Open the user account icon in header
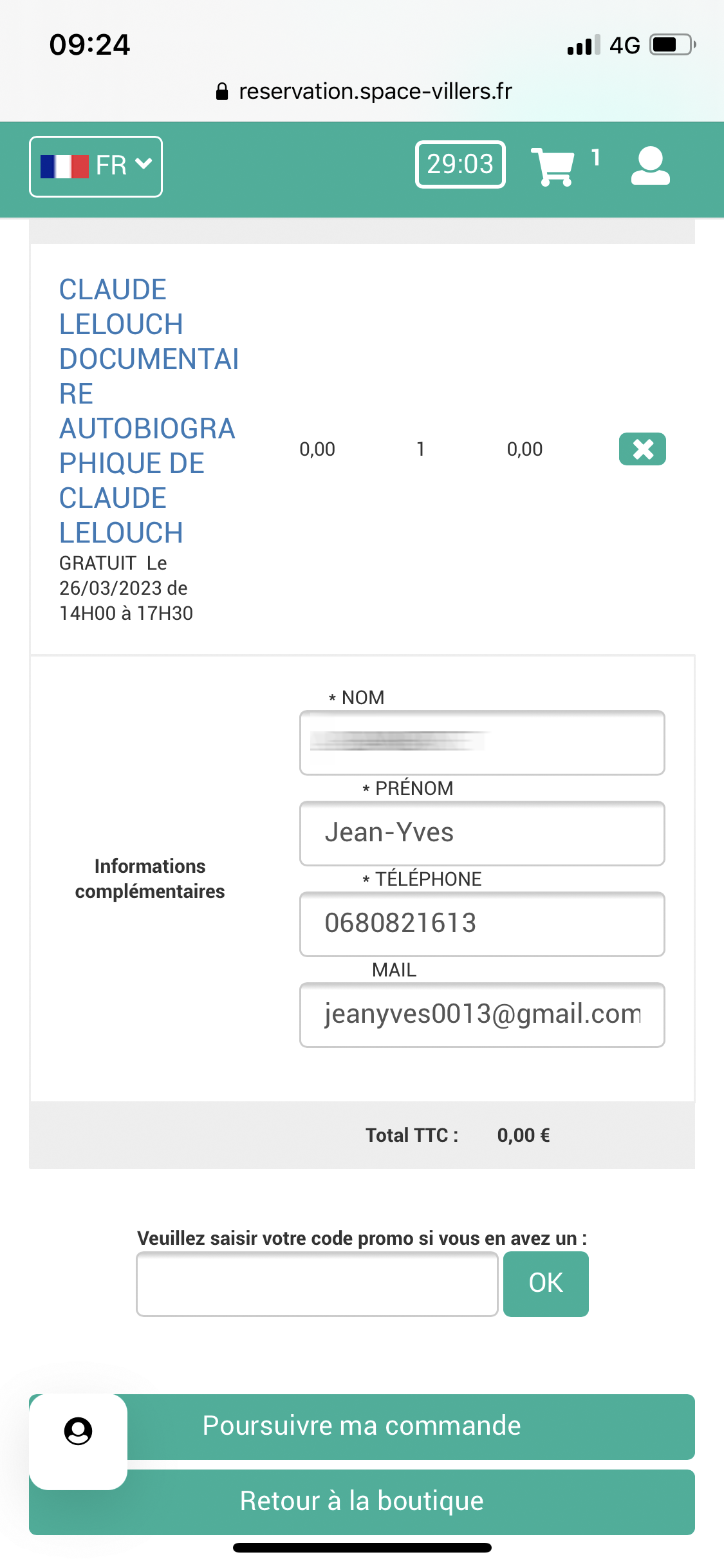Viewport: 724px width, 1568px height. (x=650, y=166)
